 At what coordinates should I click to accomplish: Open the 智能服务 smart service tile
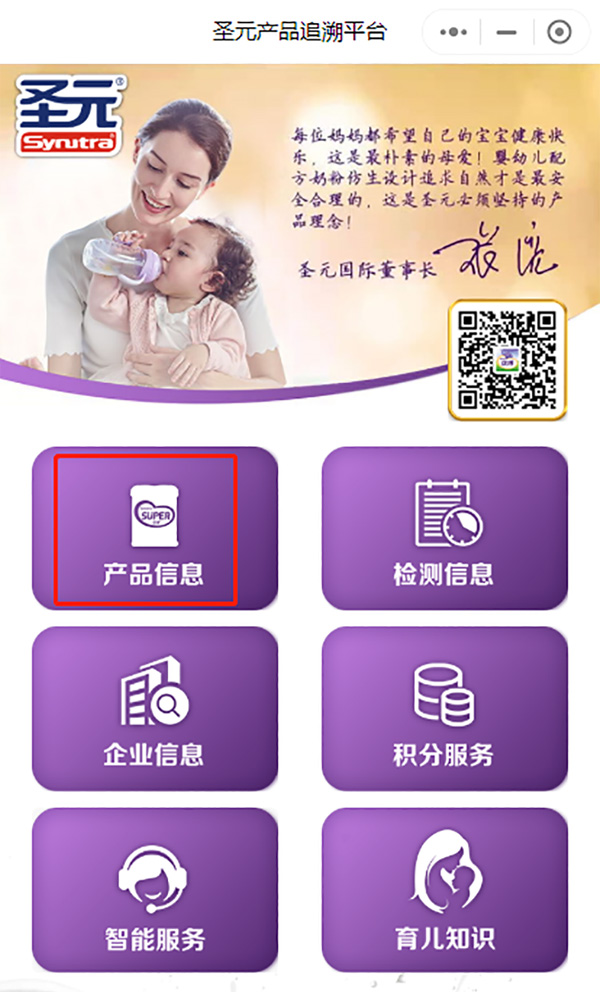154,890
